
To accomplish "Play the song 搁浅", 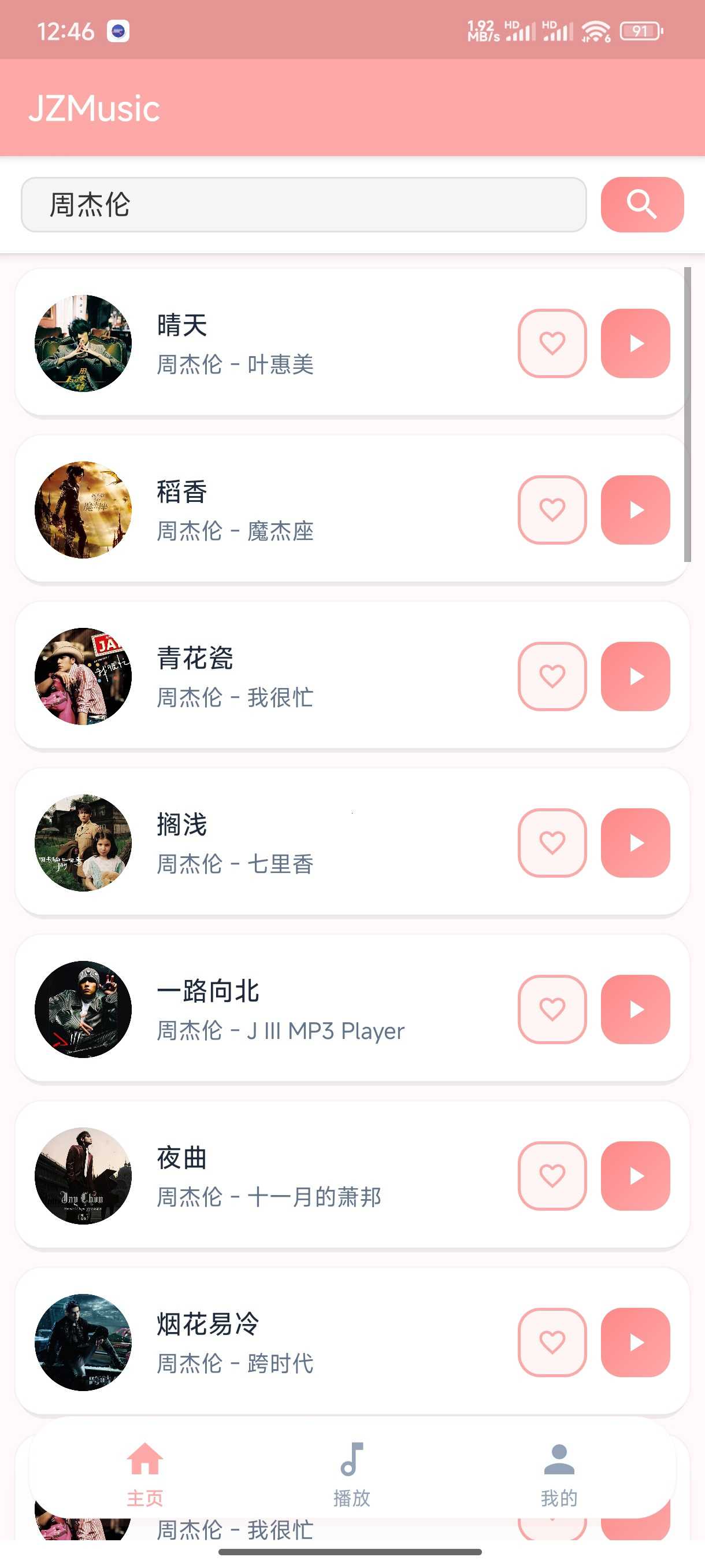I will coord(635,842).
